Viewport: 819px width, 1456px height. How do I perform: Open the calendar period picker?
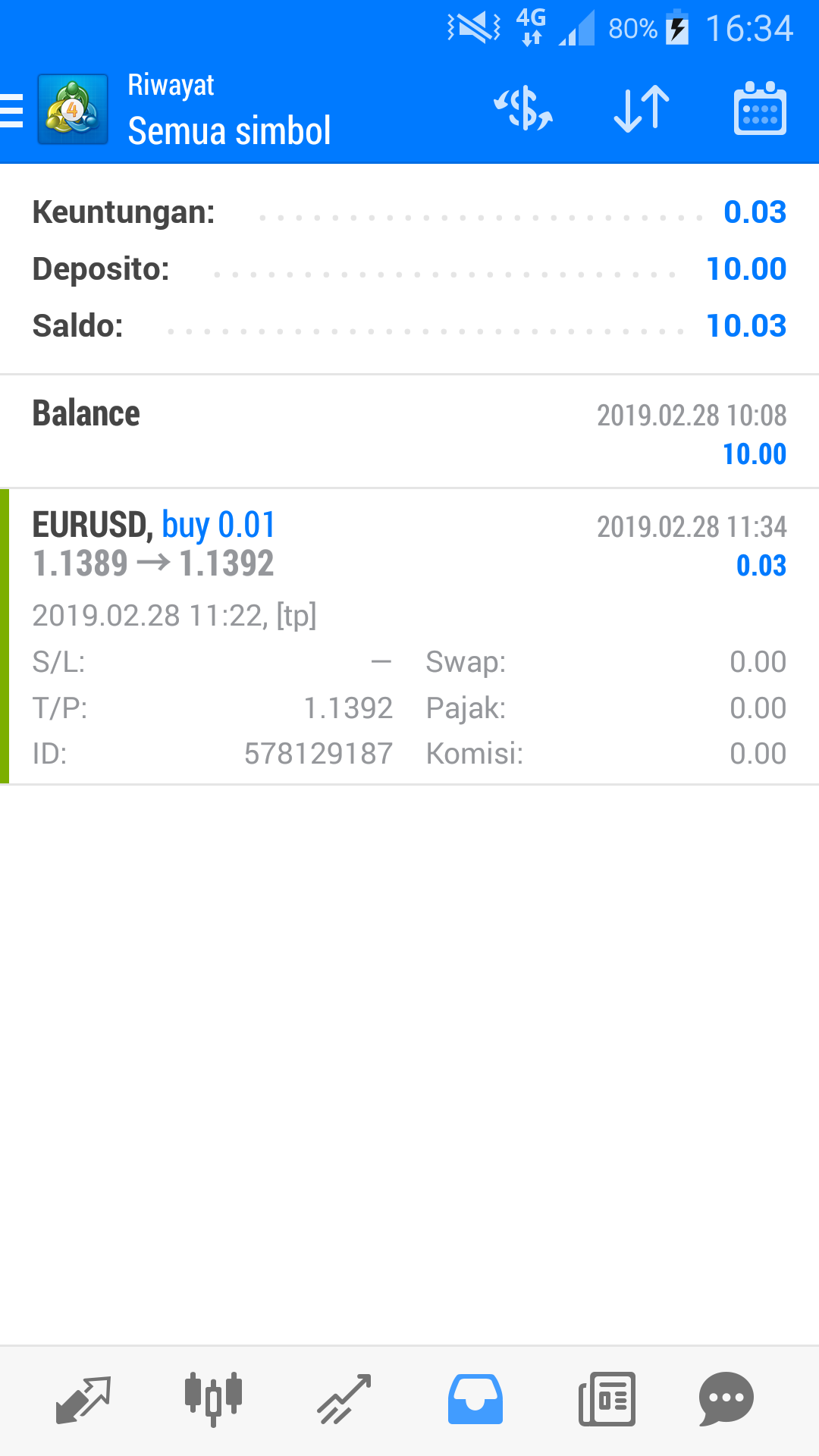[x=760, y=108]
